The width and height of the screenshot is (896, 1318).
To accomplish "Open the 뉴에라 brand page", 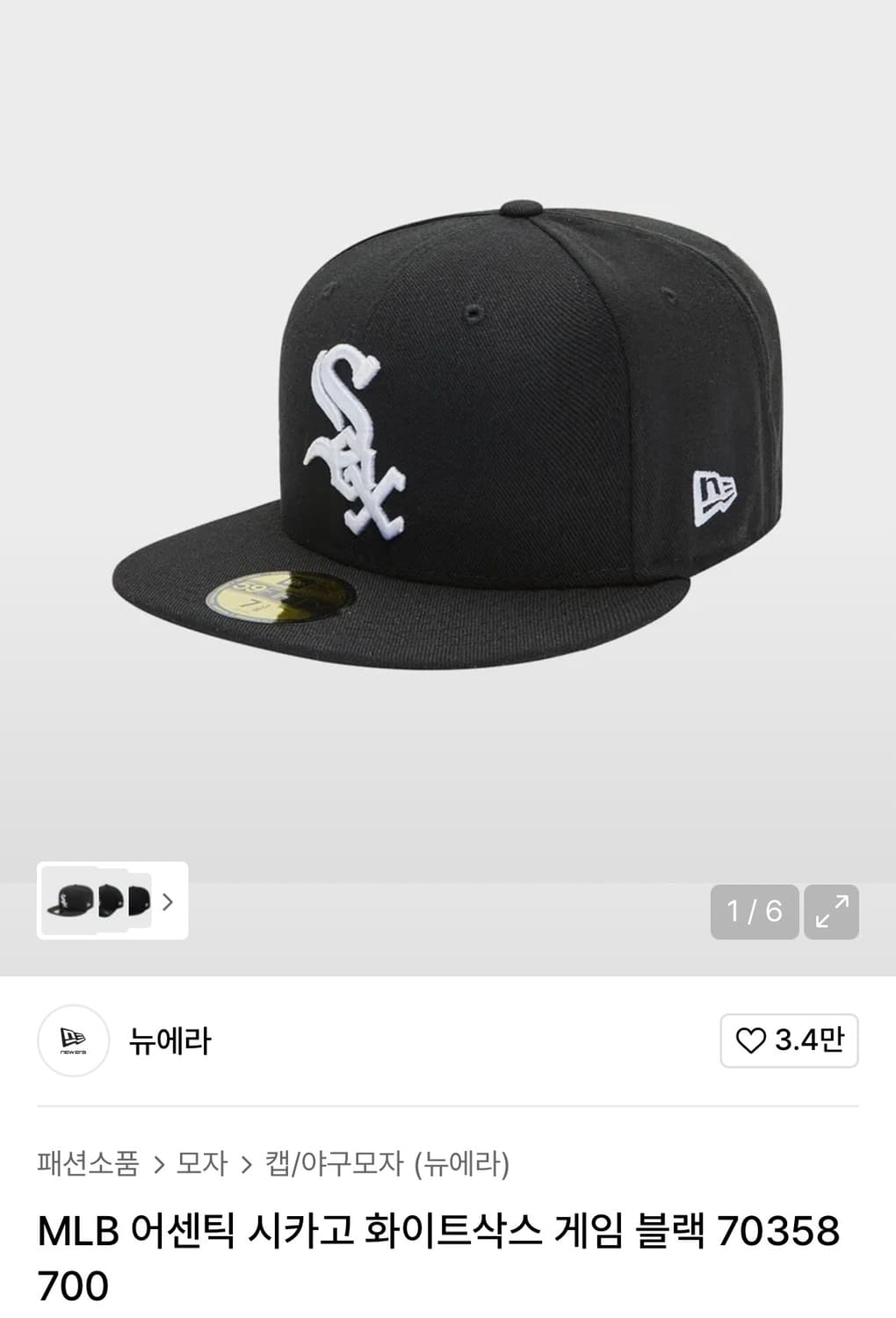I will pyautogui.click(x=170, y=1041).
